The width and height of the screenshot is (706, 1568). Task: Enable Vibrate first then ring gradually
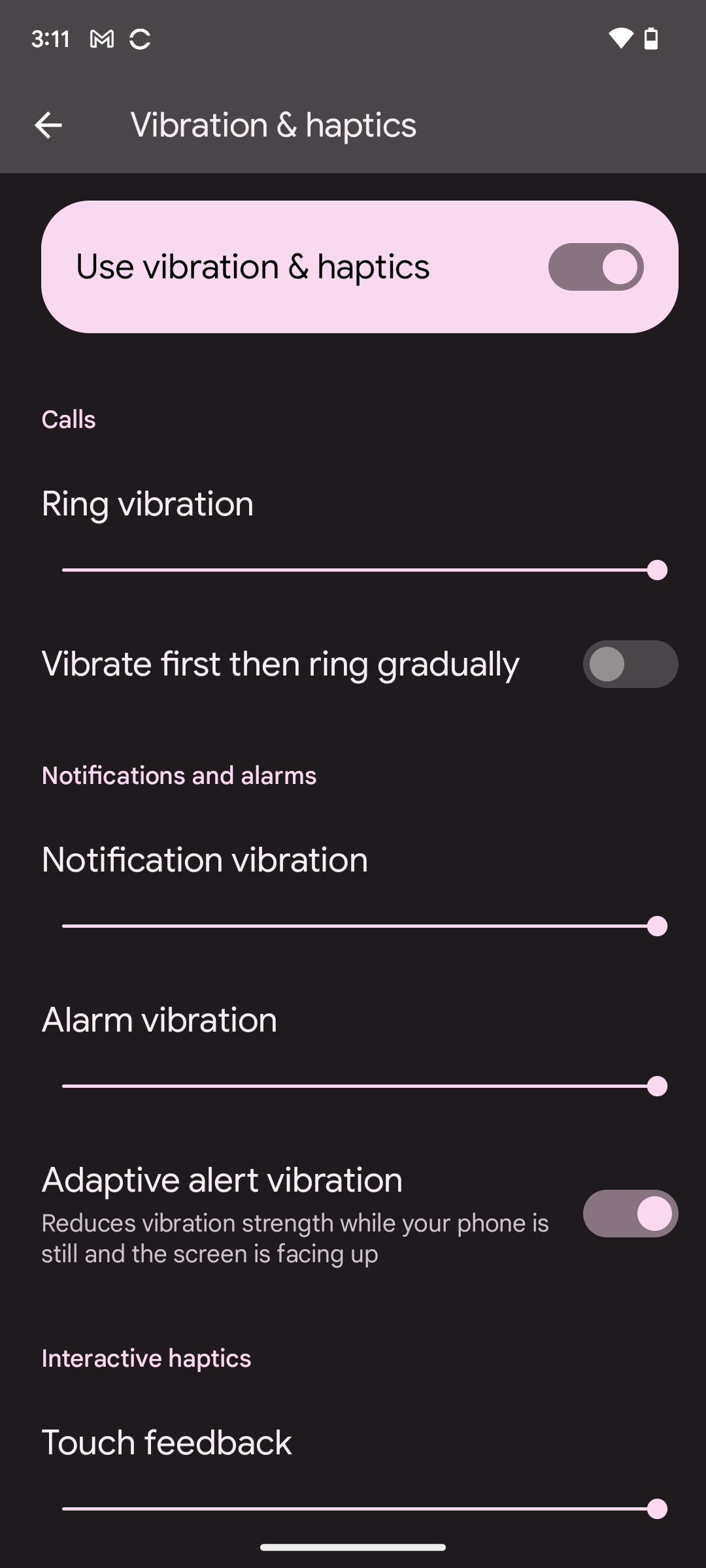630,664
